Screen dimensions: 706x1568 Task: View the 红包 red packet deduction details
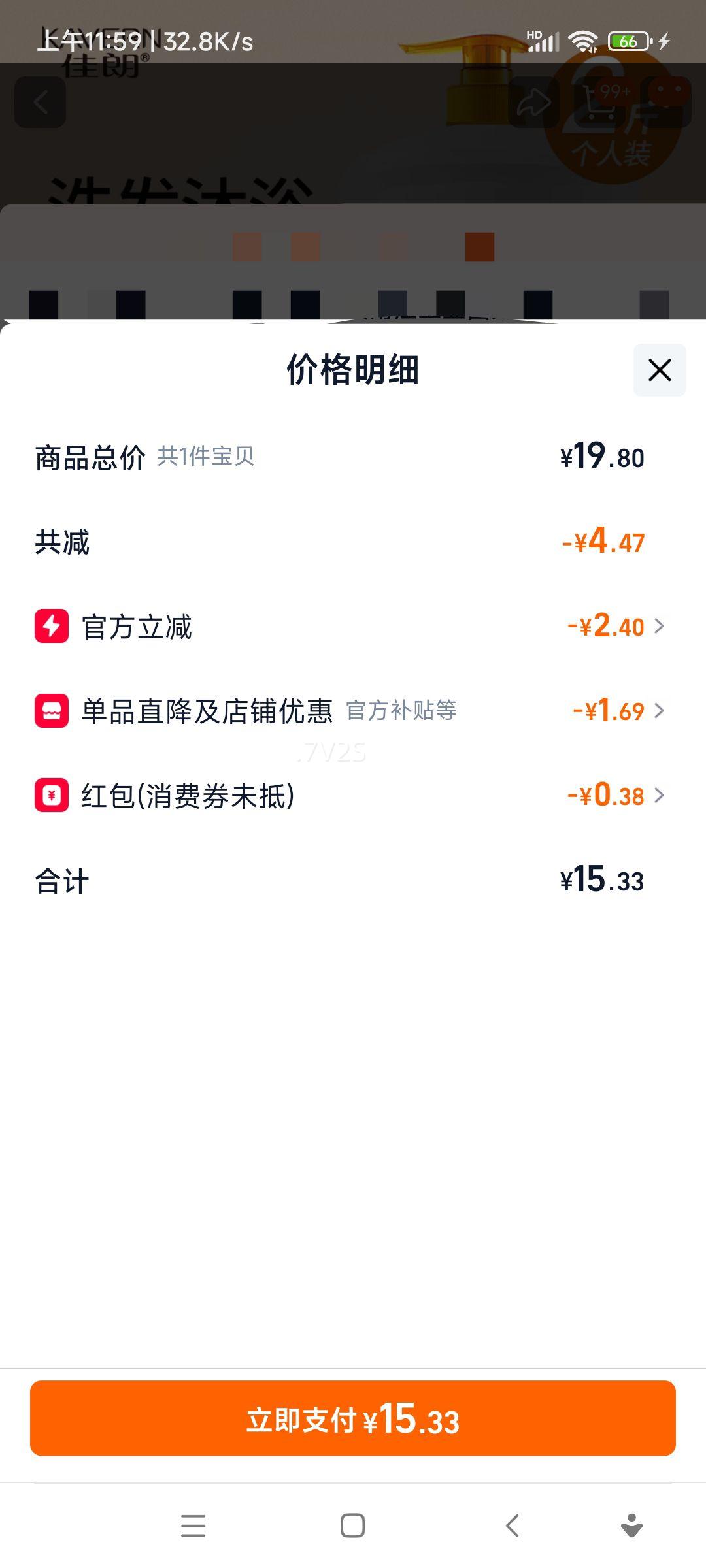[614, 796]
